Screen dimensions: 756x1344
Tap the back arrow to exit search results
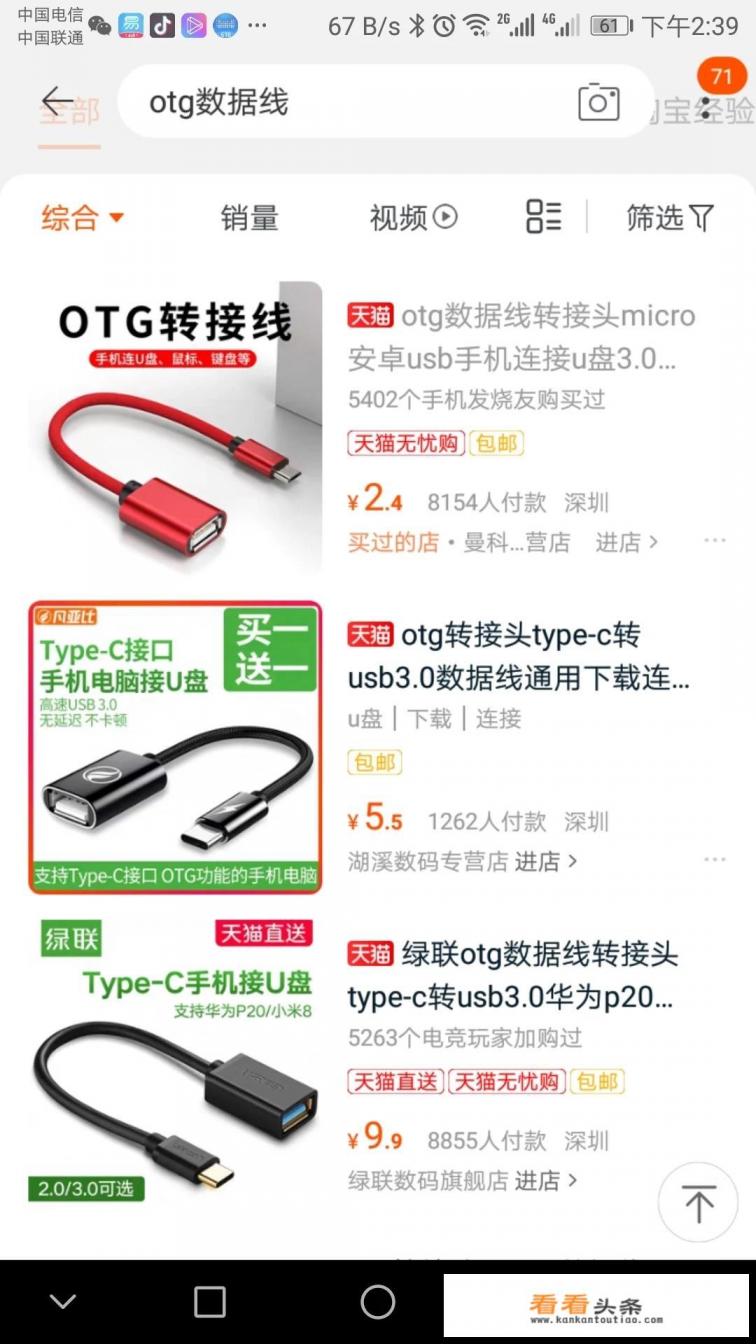pyautogui.click(x=57, y=101)
